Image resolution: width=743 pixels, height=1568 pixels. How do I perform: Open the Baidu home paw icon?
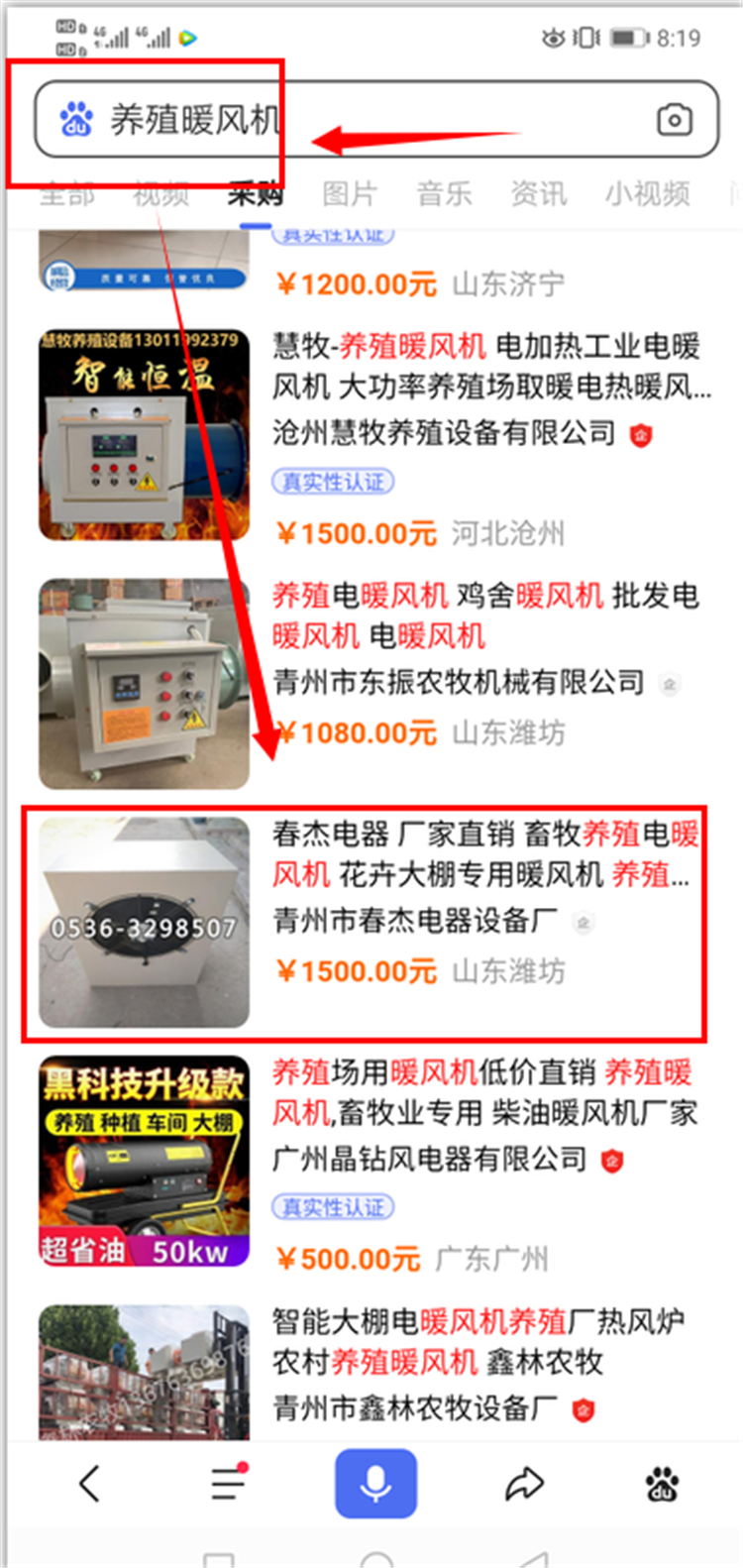click(x=662, y=1484)
